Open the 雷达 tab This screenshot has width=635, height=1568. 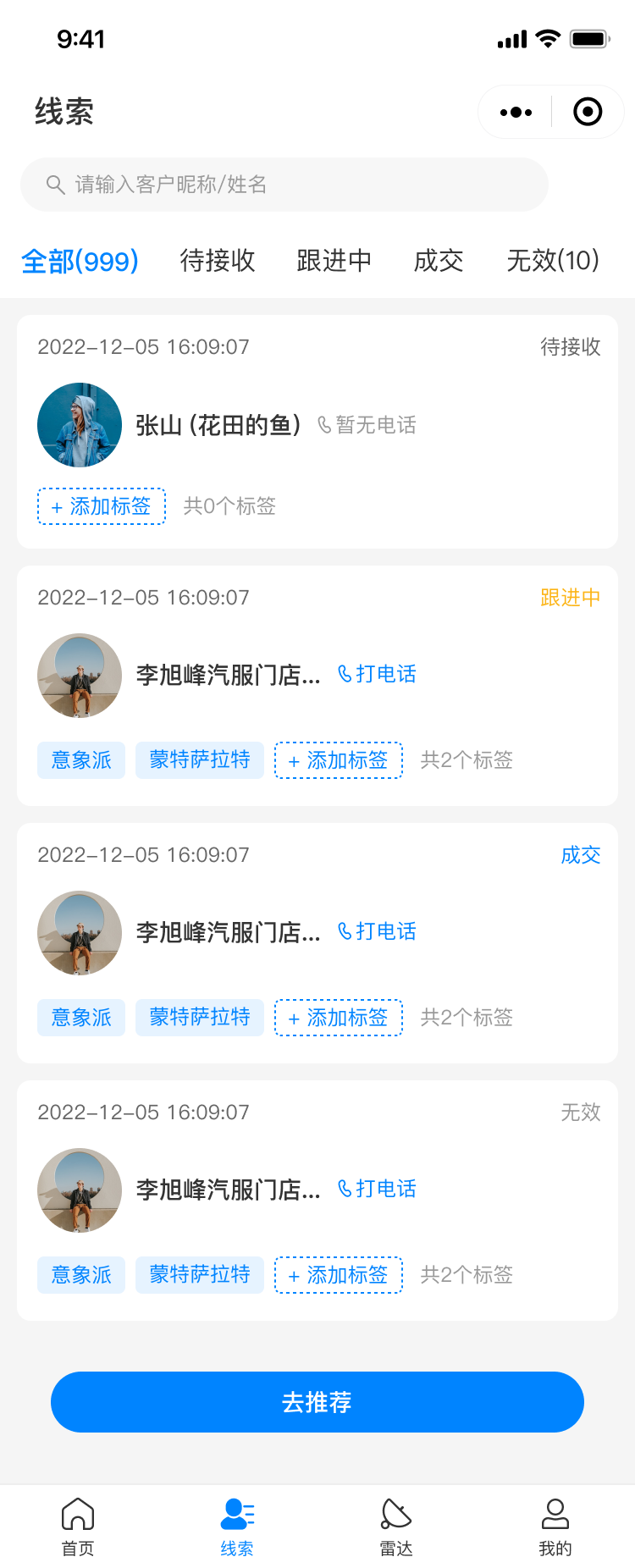pos(396,1526)
